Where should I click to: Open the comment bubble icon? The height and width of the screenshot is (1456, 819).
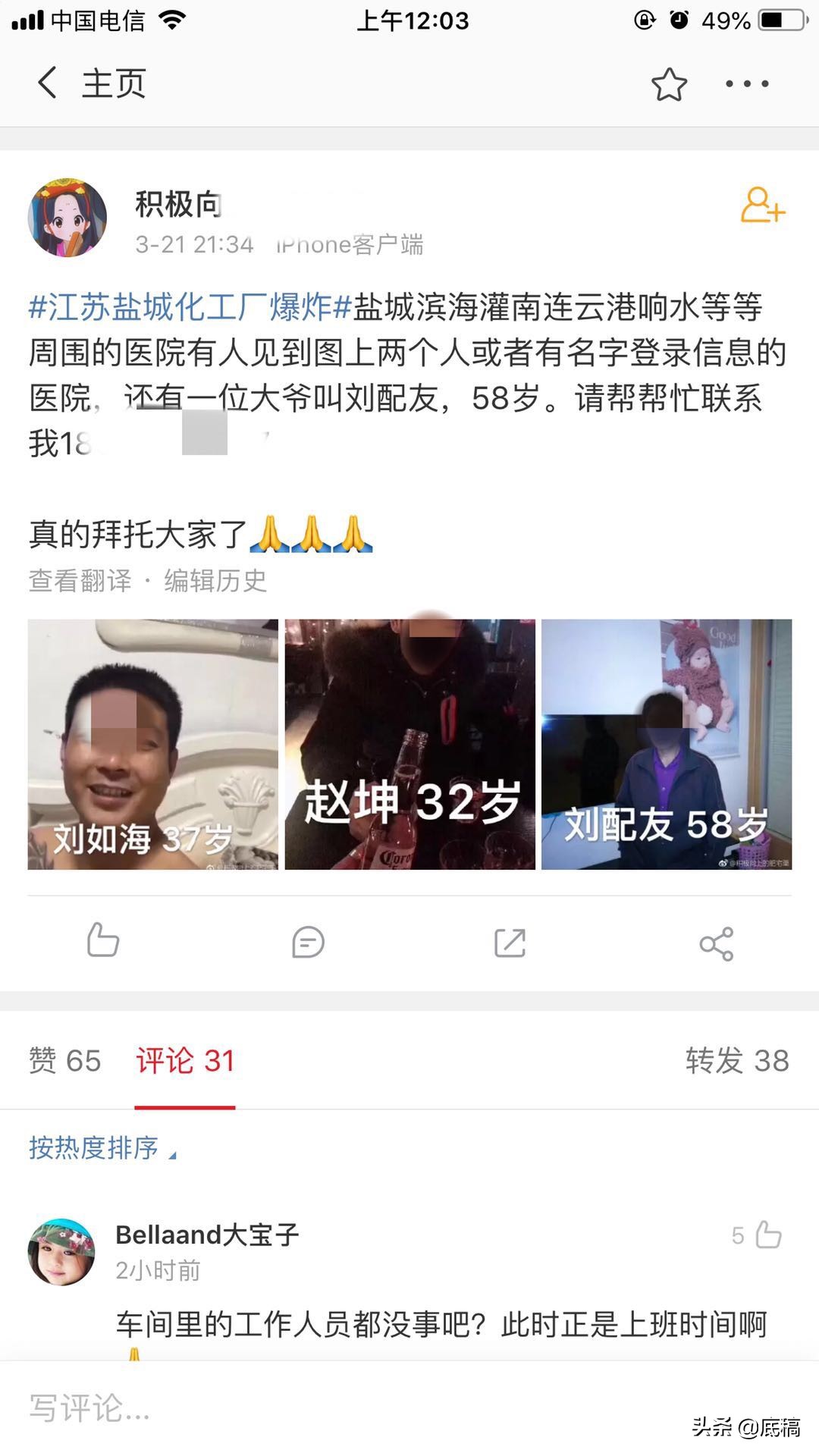coord(306,943)
